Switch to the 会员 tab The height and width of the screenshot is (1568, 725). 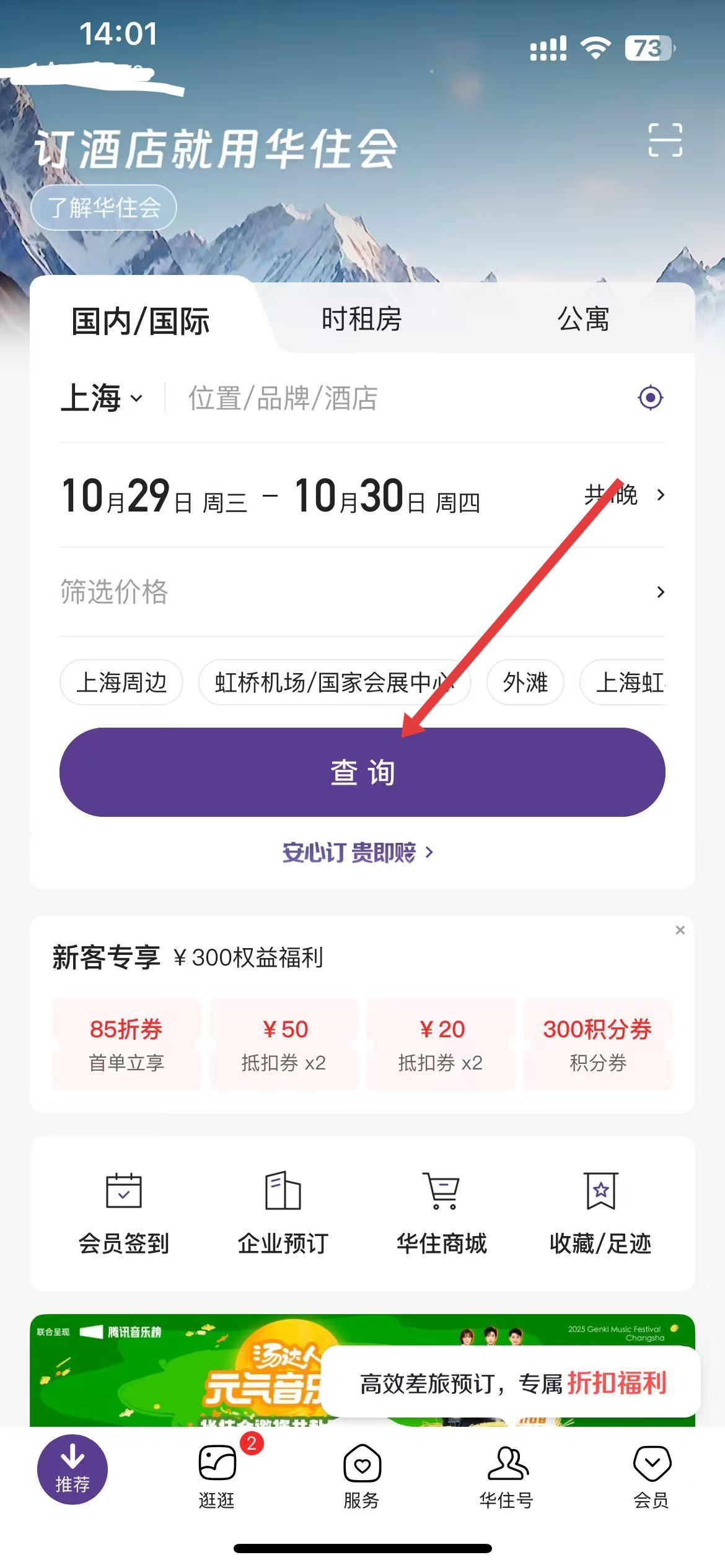coord(651,1474)
